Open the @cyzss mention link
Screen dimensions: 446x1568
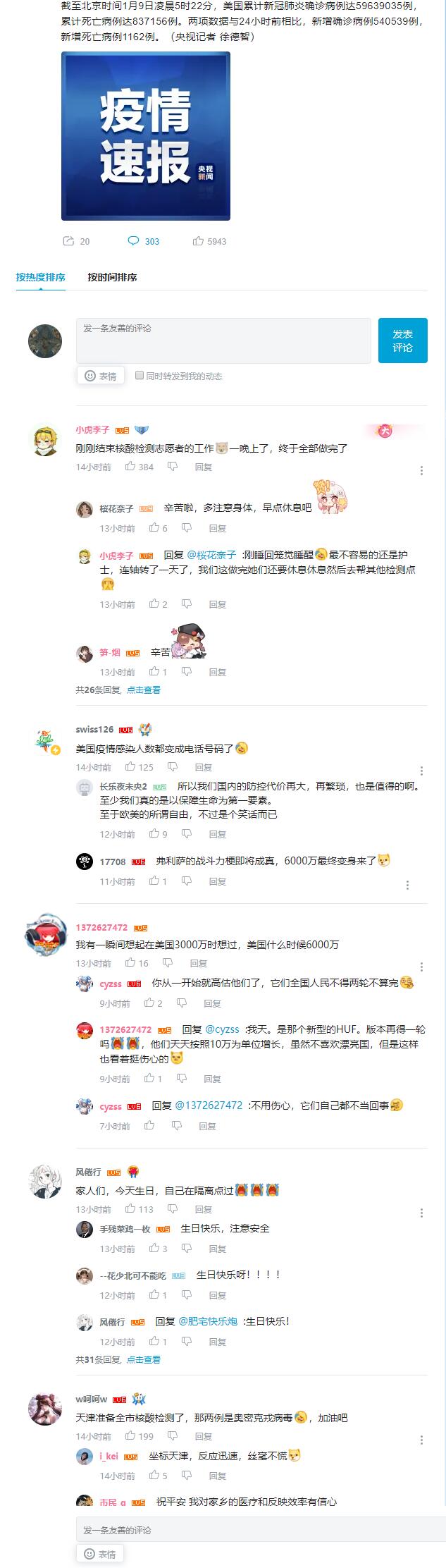(222, 1029)
